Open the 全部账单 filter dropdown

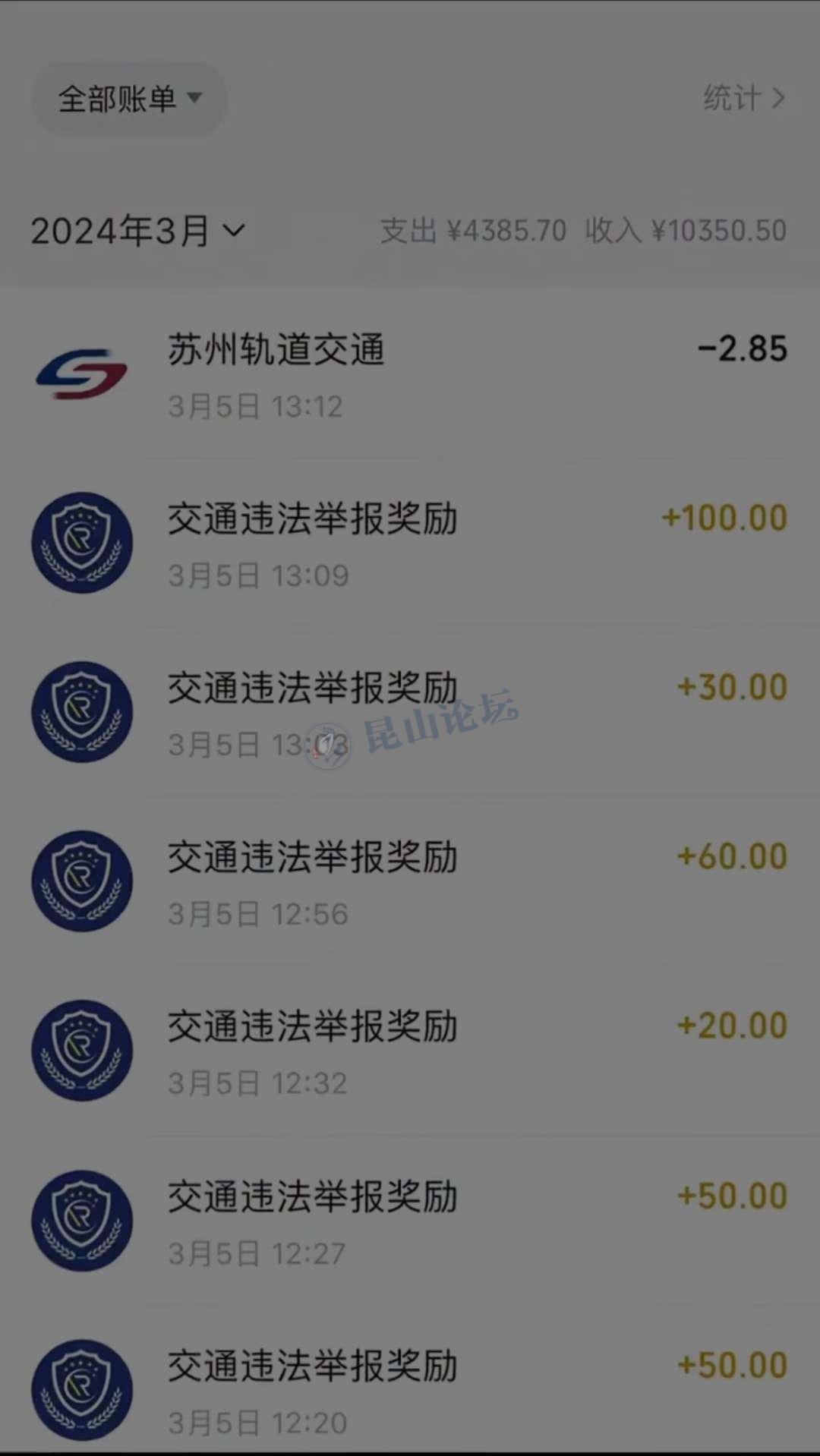(x=130, y=99)
